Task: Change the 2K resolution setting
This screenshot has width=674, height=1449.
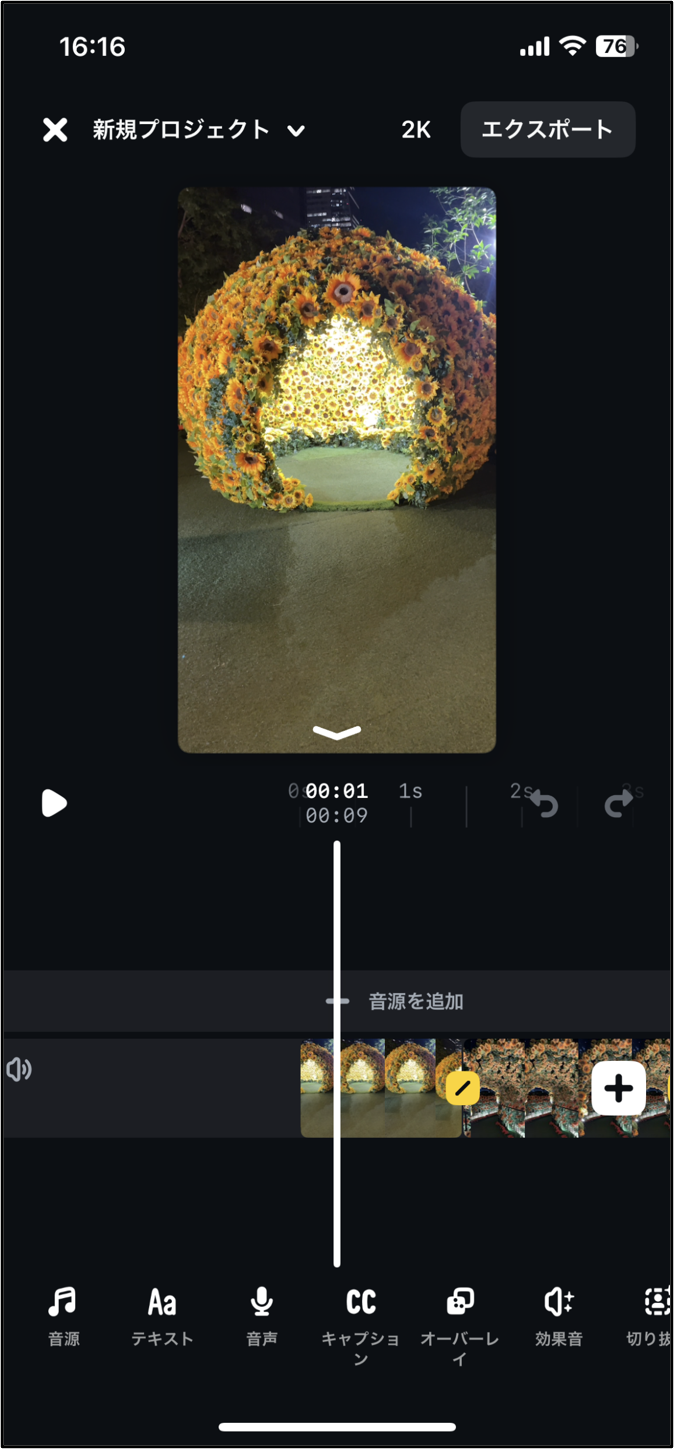Action: coord(416,130)
